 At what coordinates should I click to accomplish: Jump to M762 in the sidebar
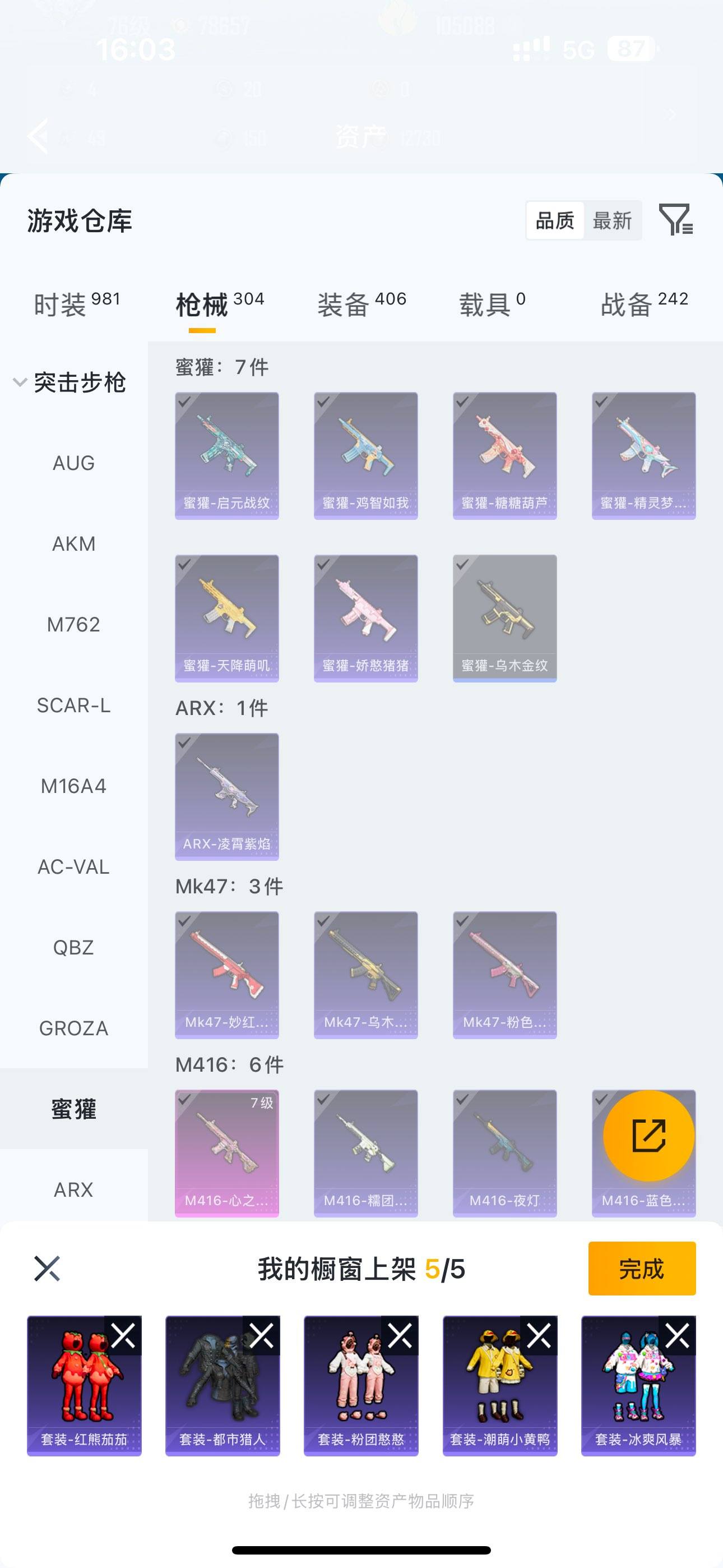point(73,625)
